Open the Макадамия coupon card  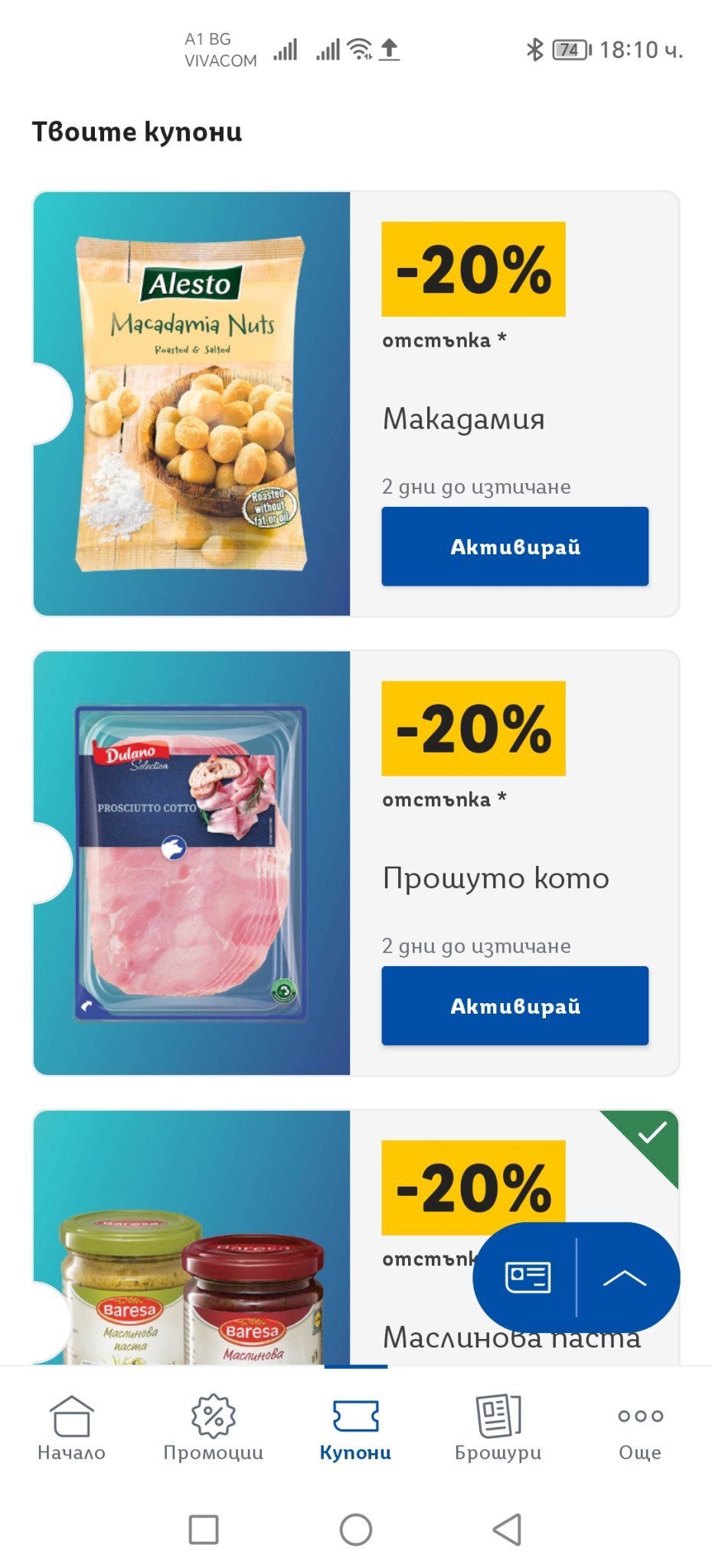356,403
